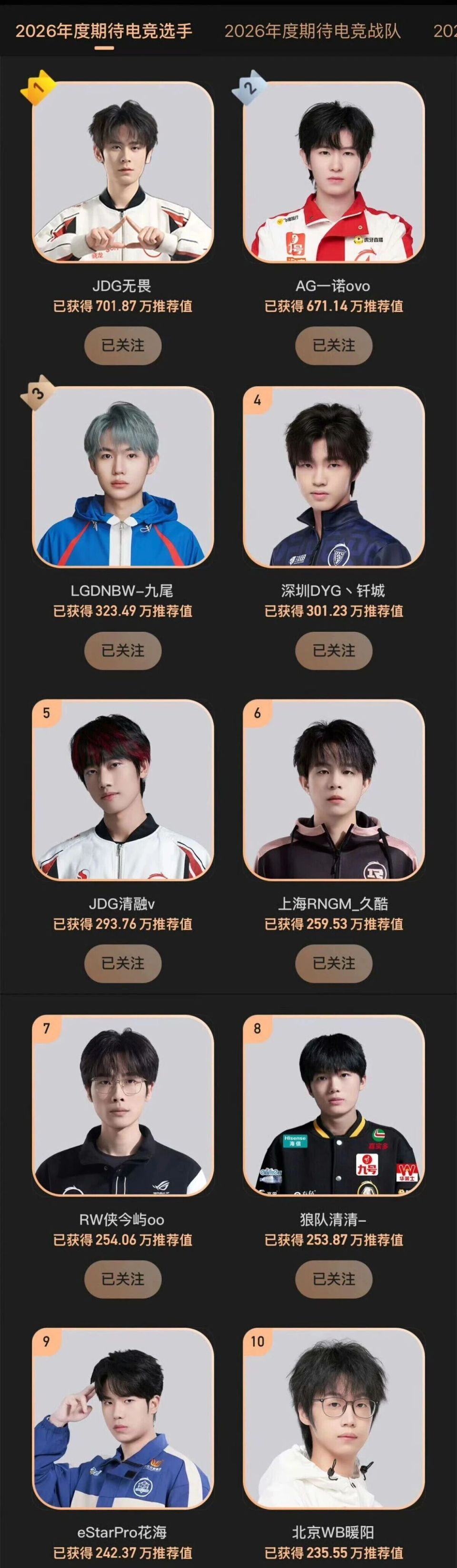Tap 已关注 button under JDG清融v

coord(122,963)
